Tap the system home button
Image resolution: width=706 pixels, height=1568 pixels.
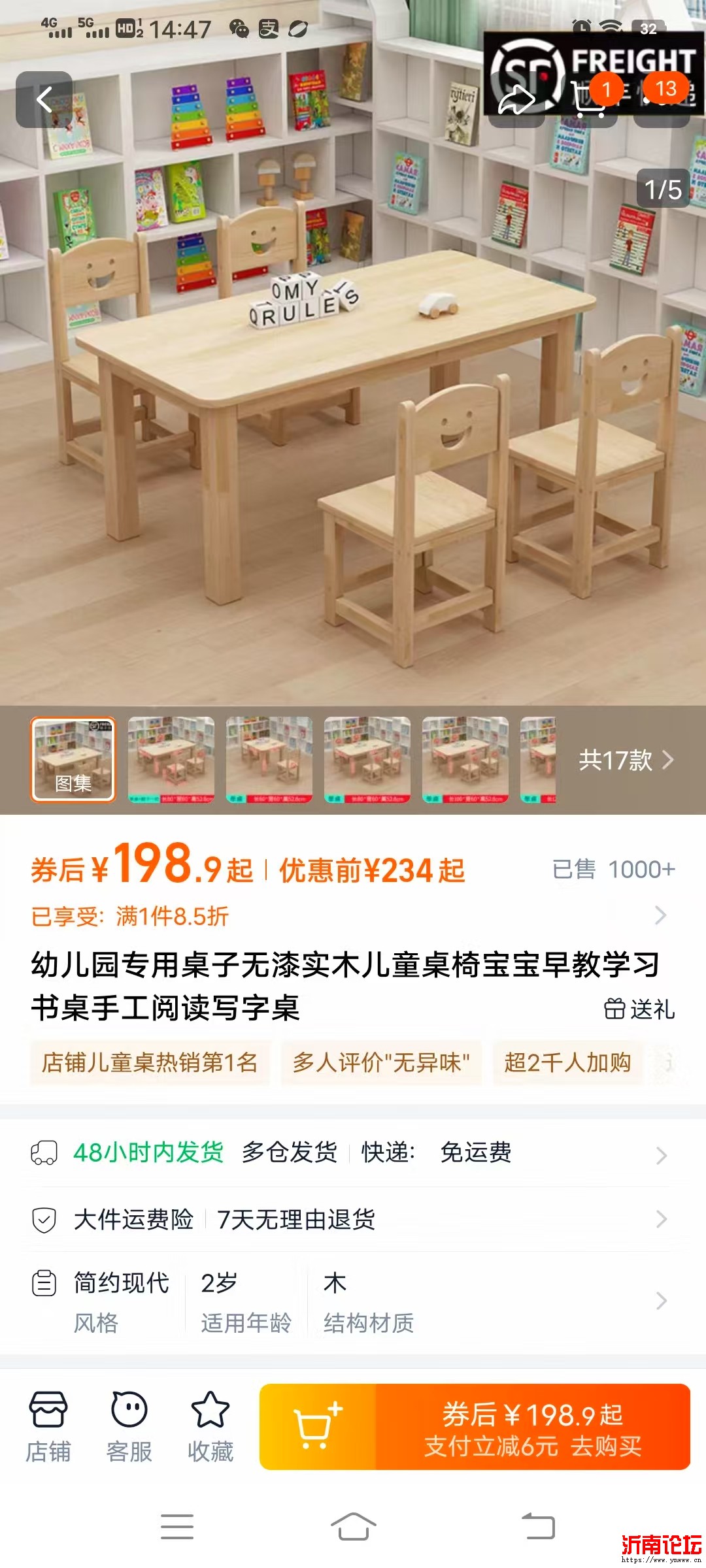353,1527
